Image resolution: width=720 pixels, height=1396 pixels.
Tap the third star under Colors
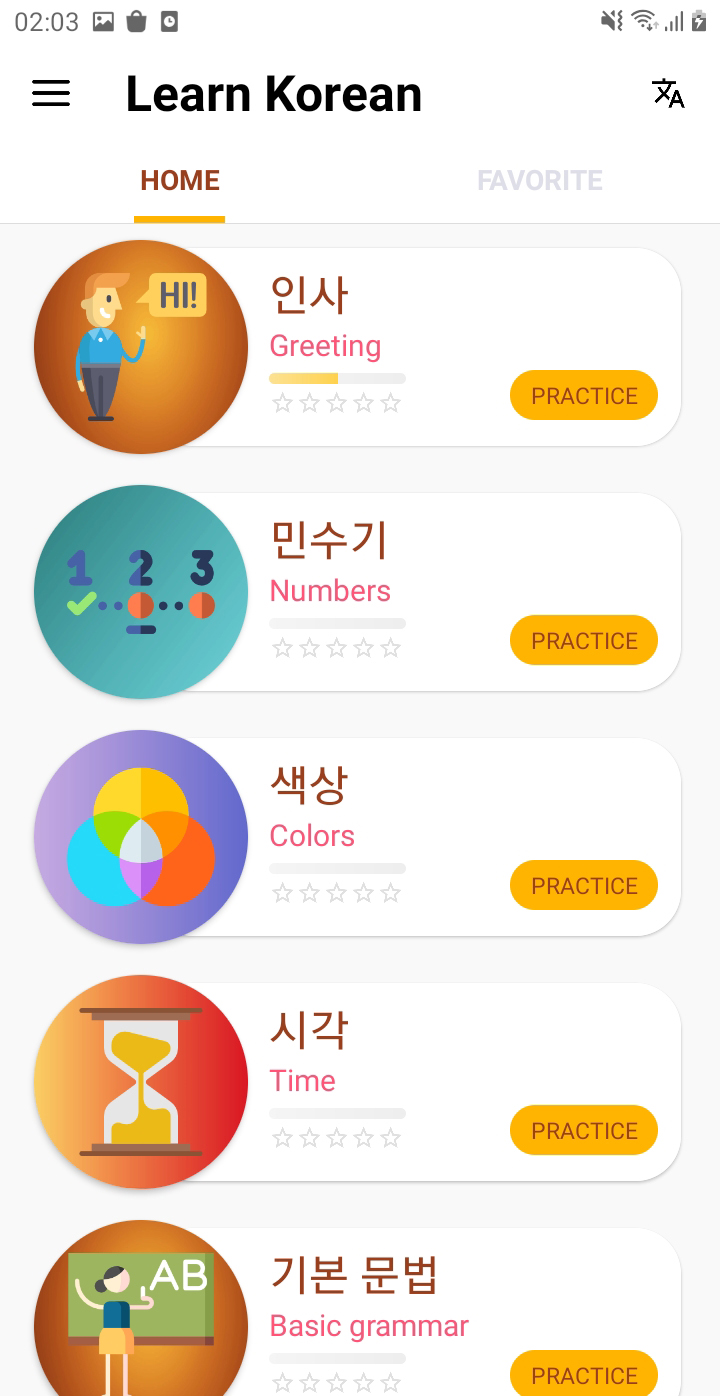(x=337, y=893)
